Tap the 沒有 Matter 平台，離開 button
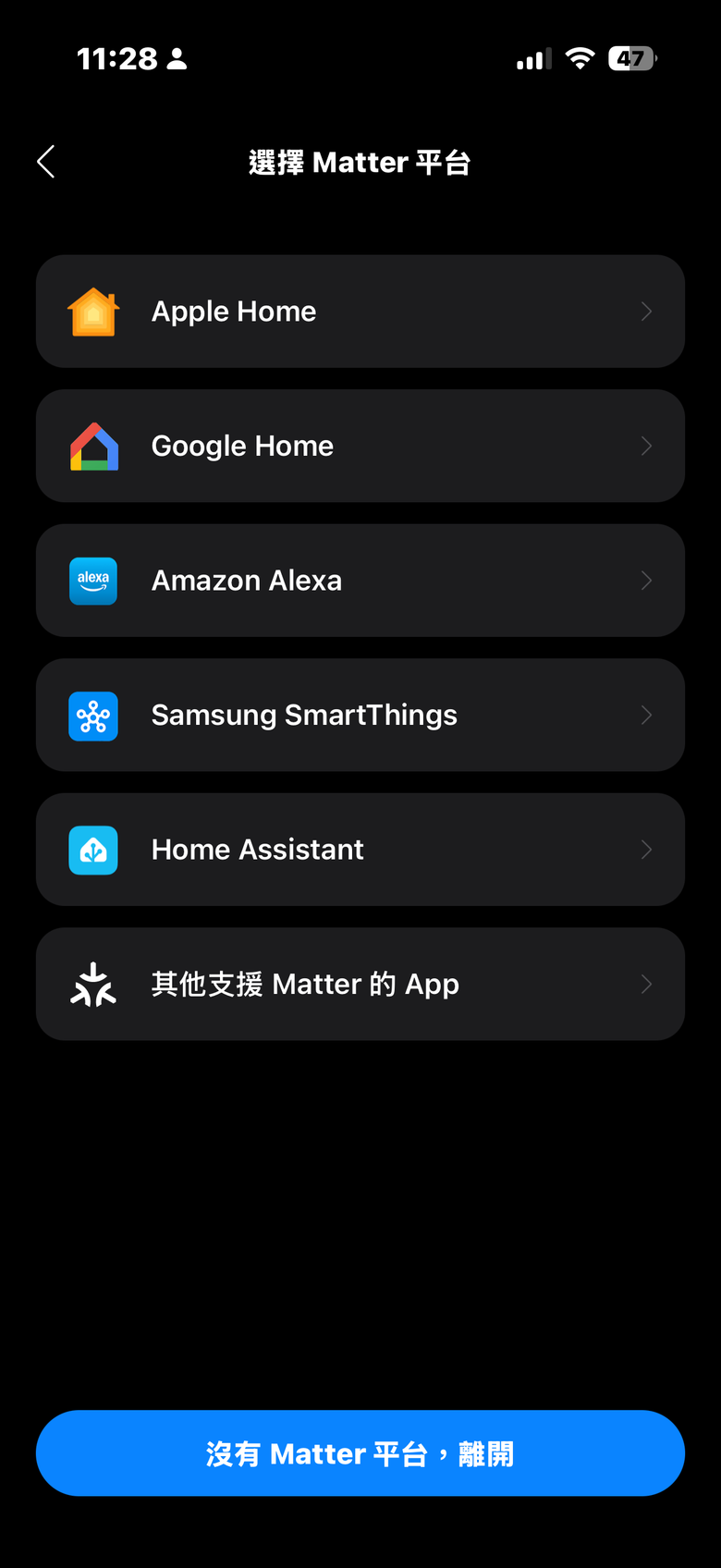The height and width of the screenshot is (1568, 721). tap(360, 1453)
